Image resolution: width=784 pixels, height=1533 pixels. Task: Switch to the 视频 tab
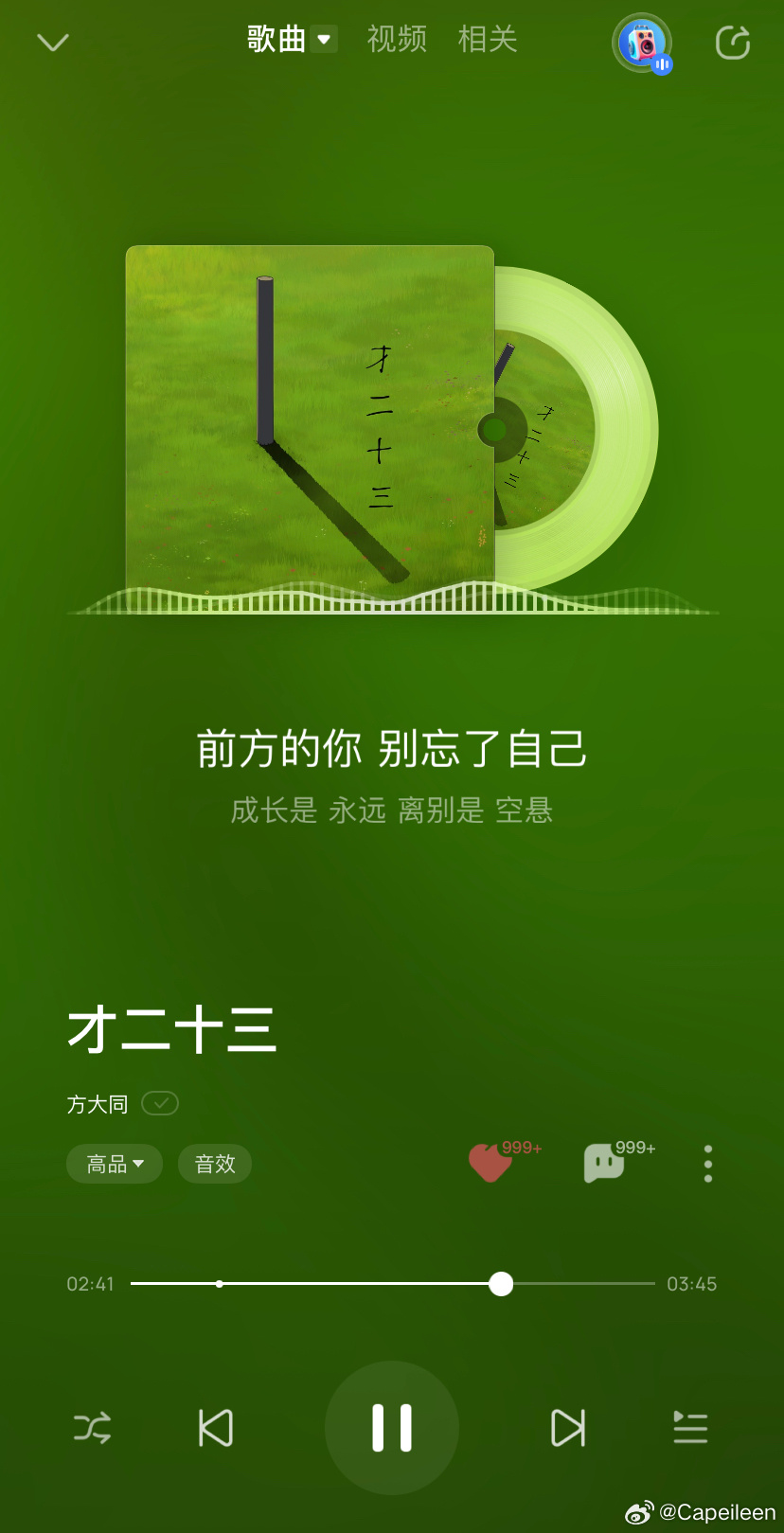pyautogui.click(x=397, y=40)
